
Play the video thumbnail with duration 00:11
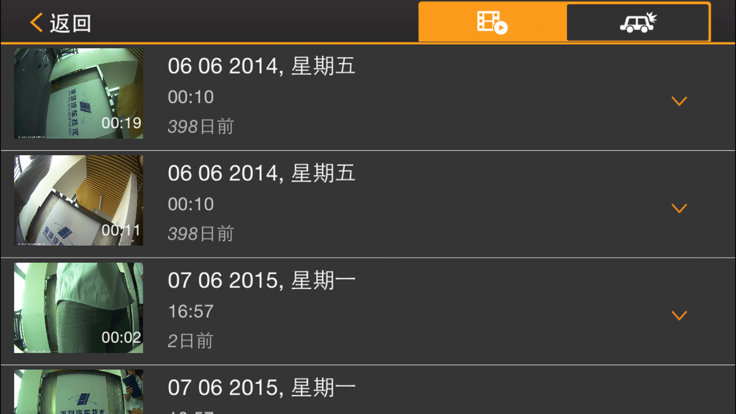coord(79,201)
